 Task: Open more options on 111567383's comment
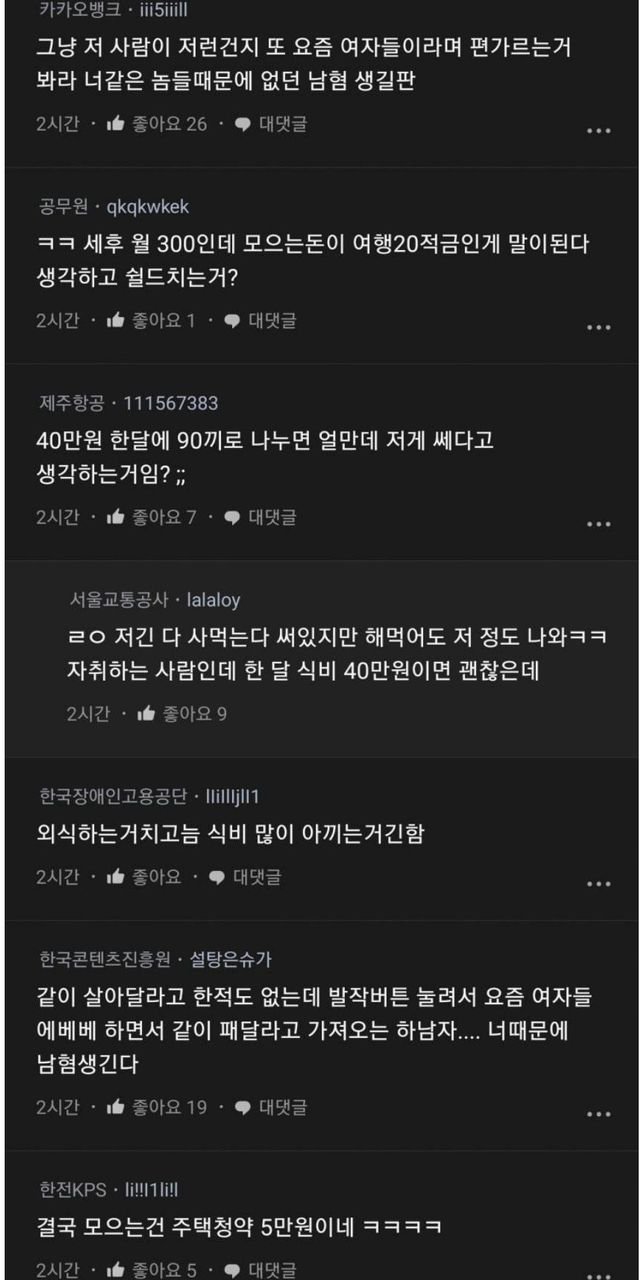pyautogui.click(x=598, y=523)
